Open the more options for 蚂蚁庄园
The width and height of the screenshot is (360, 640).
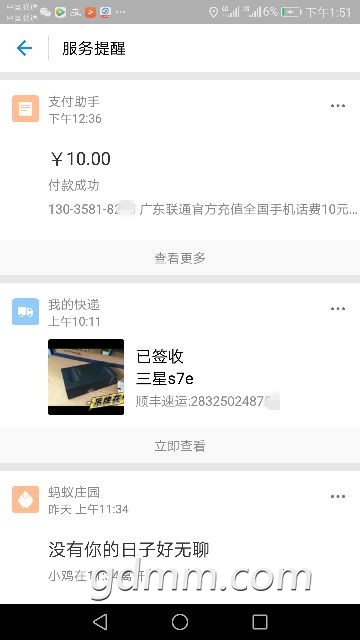point(338,497)
